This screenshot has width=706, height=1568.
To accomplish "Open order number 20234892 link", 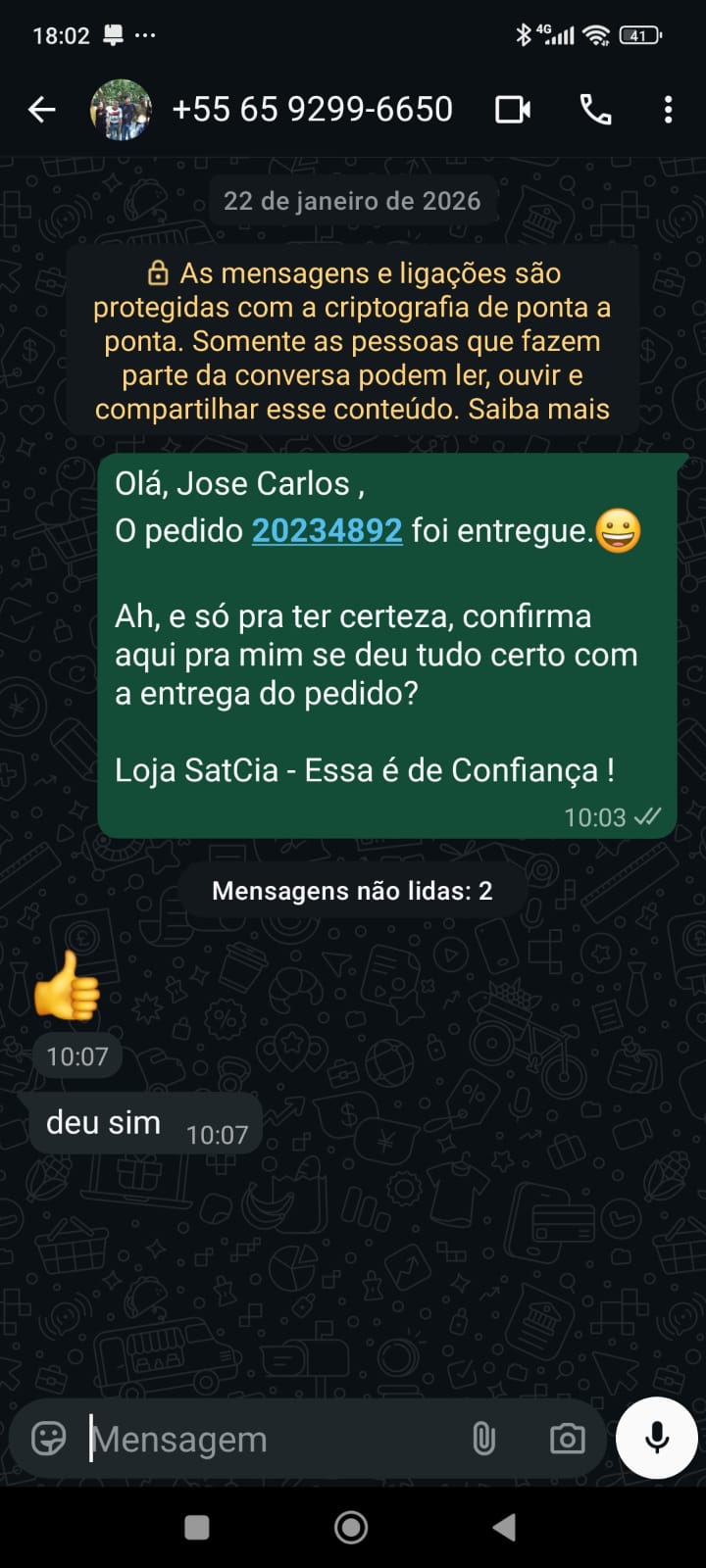I will (327, 530).
